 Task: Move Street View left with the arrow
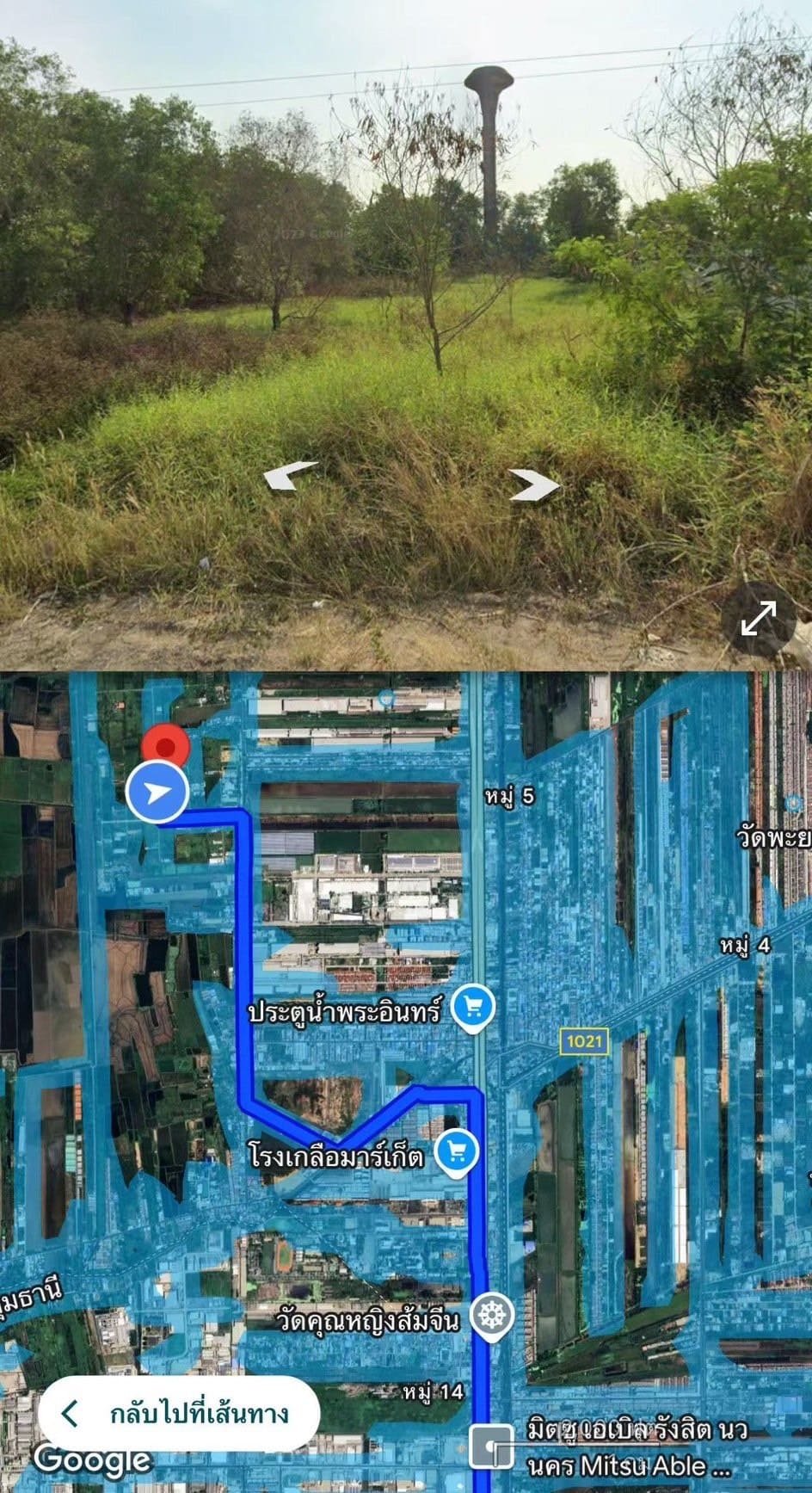point(290,475)
